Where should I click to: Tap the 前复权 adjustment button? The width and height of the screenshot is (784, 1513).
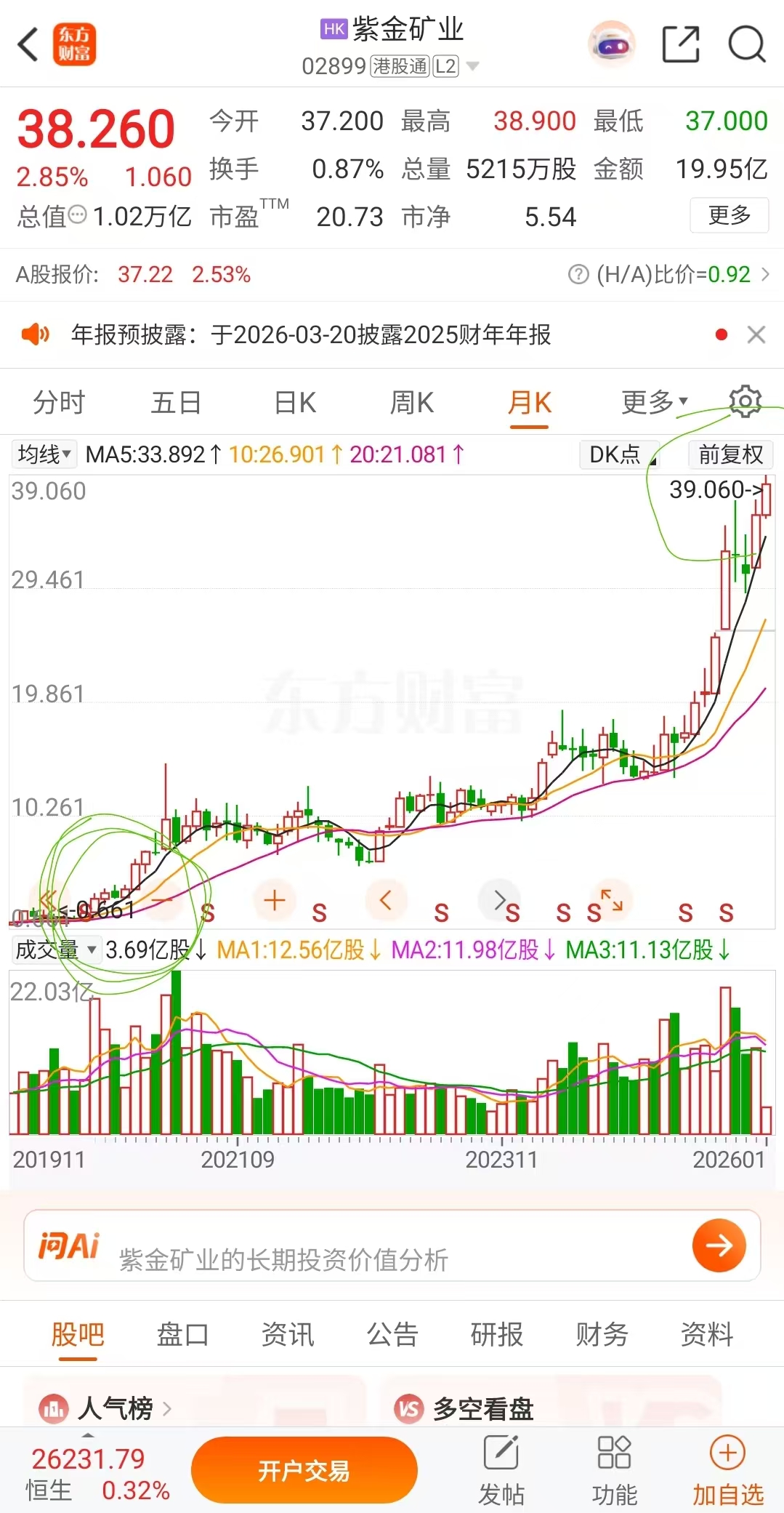[x=730, y=454]
